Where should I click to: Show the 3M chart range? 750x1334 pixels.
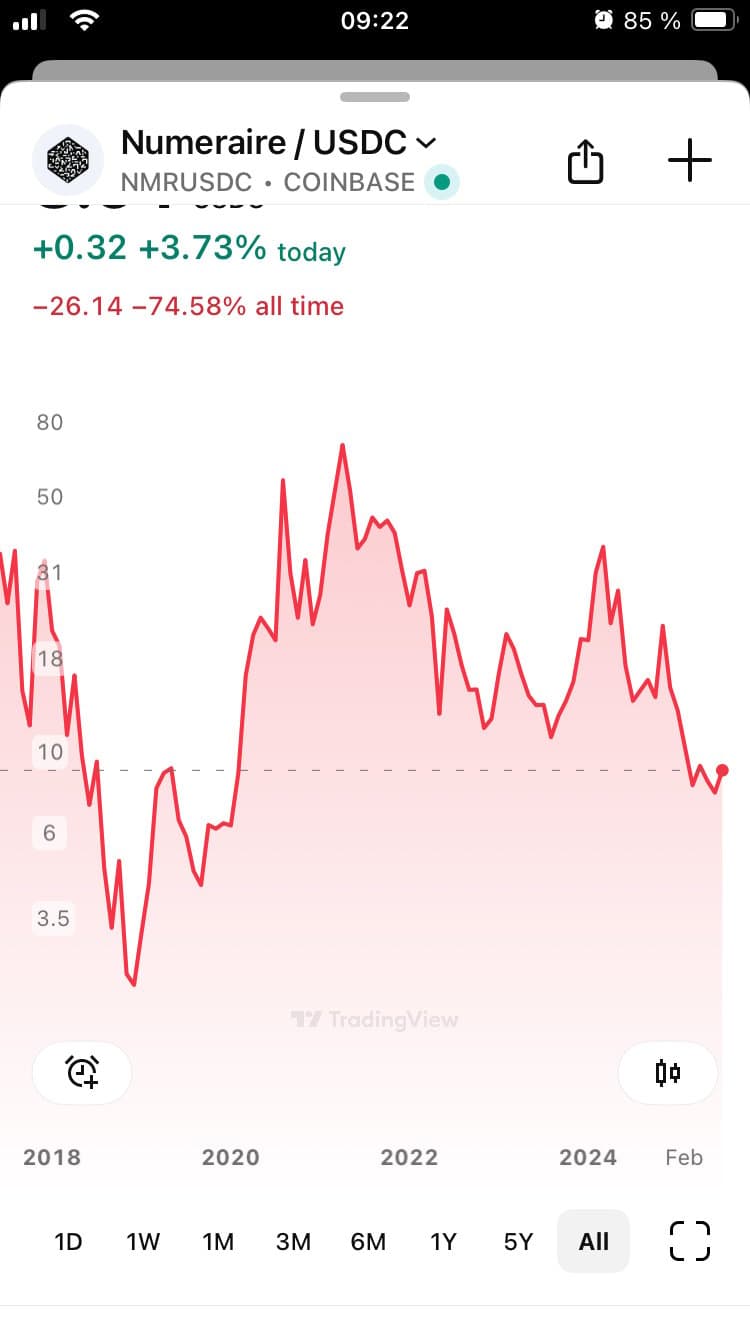293,1242
